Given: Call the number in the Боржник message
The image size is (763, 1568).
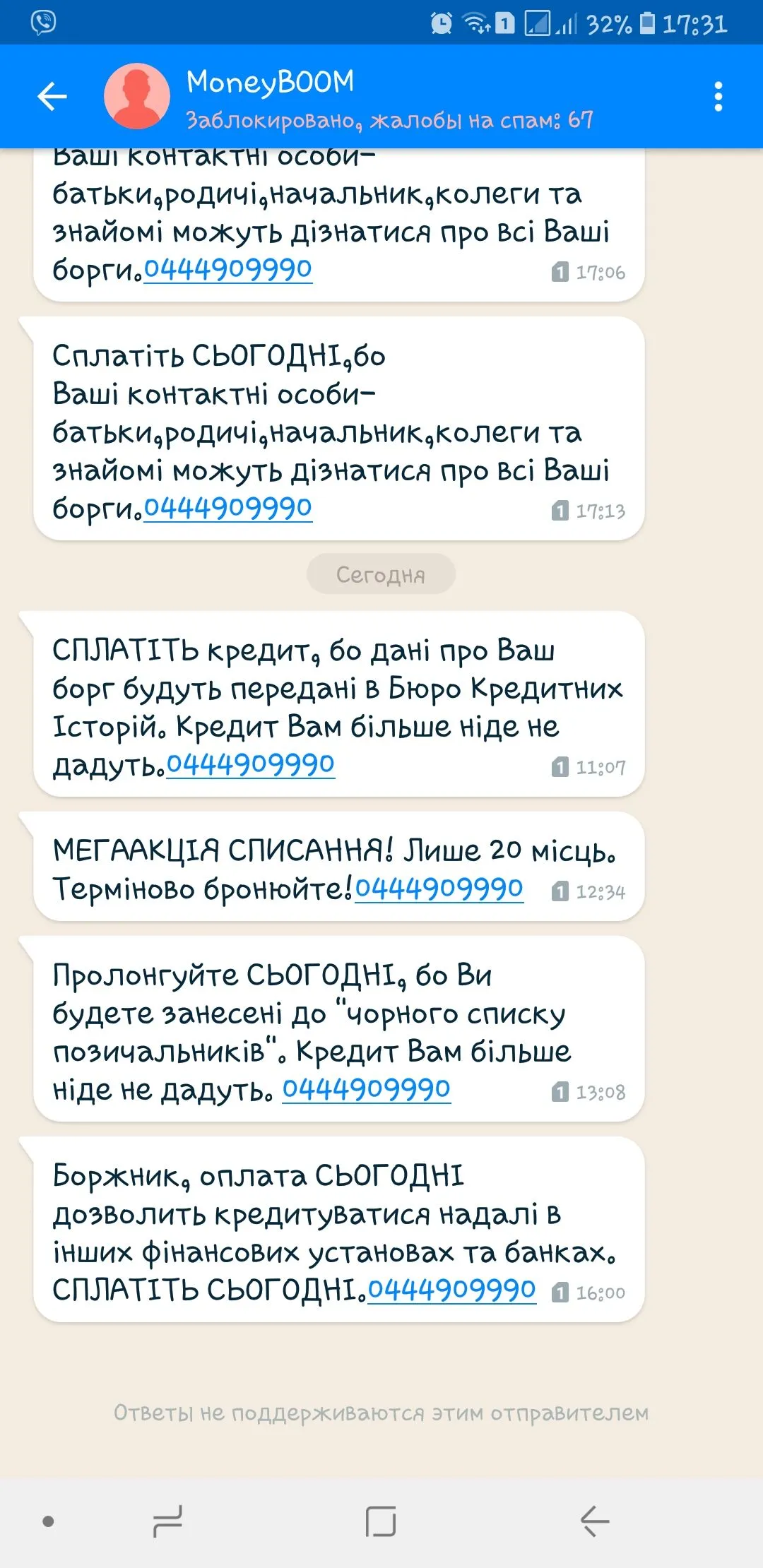Looking at the screenshot, I should [x=451, y=1290].
